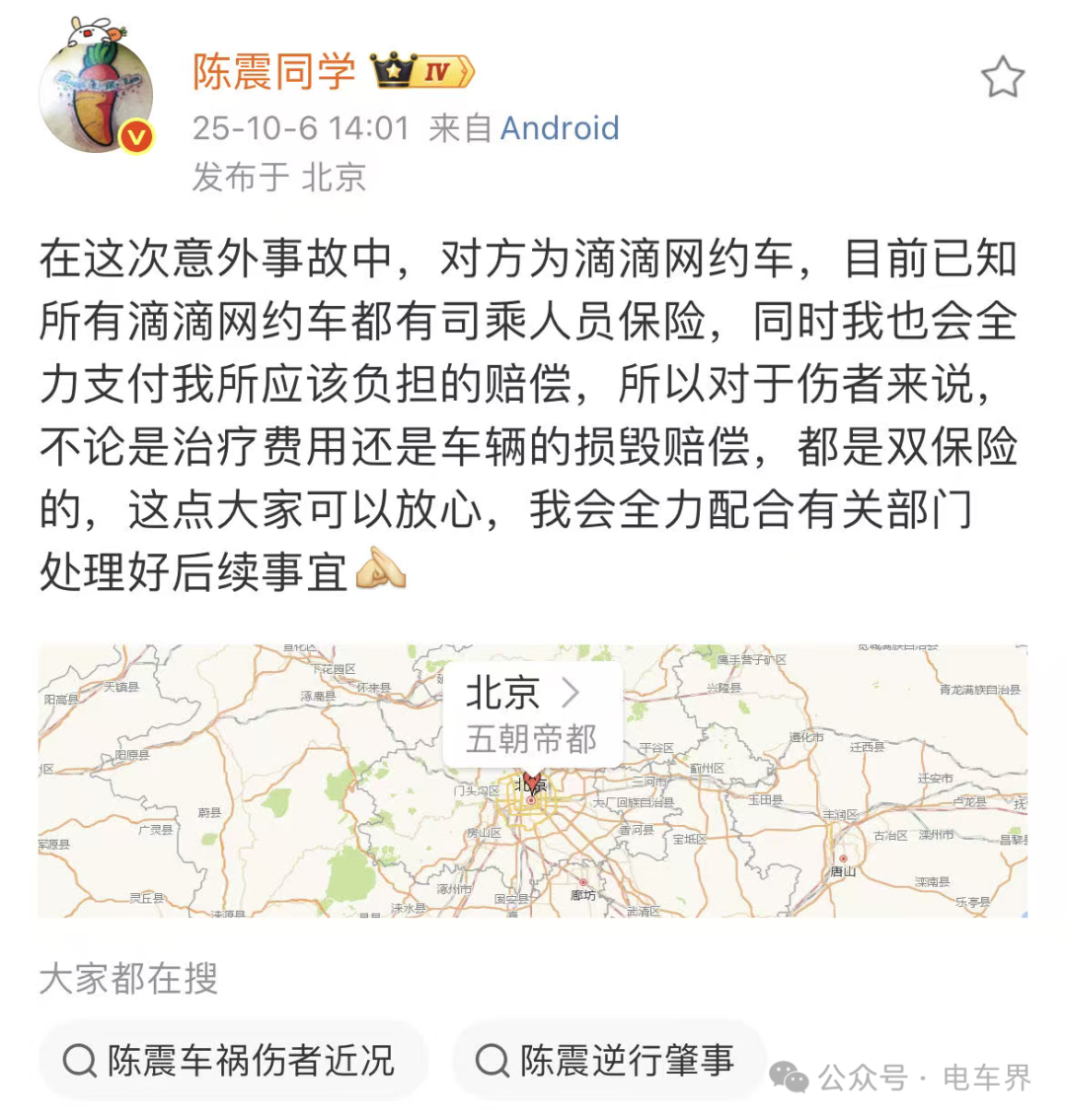Expand the 北京 location card via its chevron
1066x1120 pixels.
click(574, 693)
